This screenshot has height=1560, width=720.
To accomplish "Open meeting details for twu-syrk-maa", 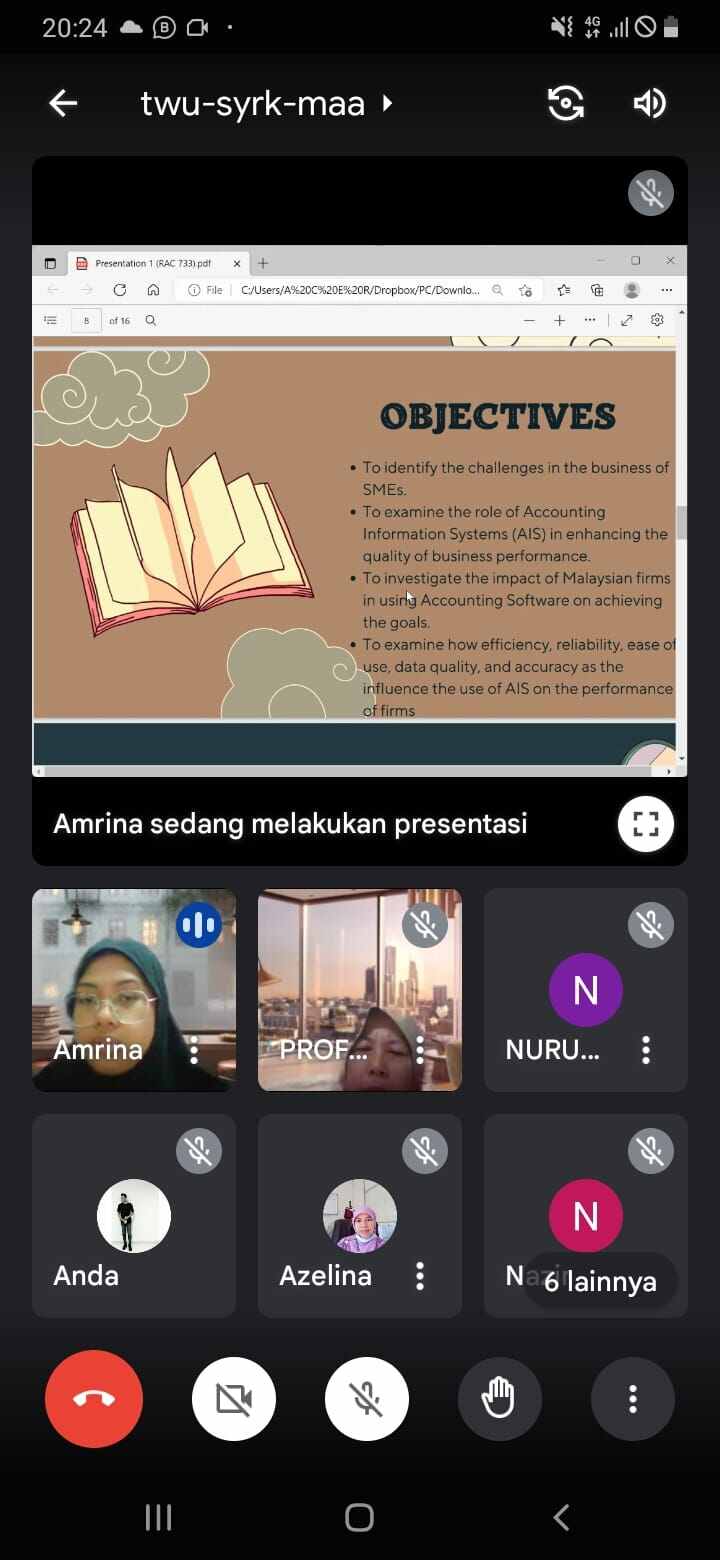I will coord(266,103).
